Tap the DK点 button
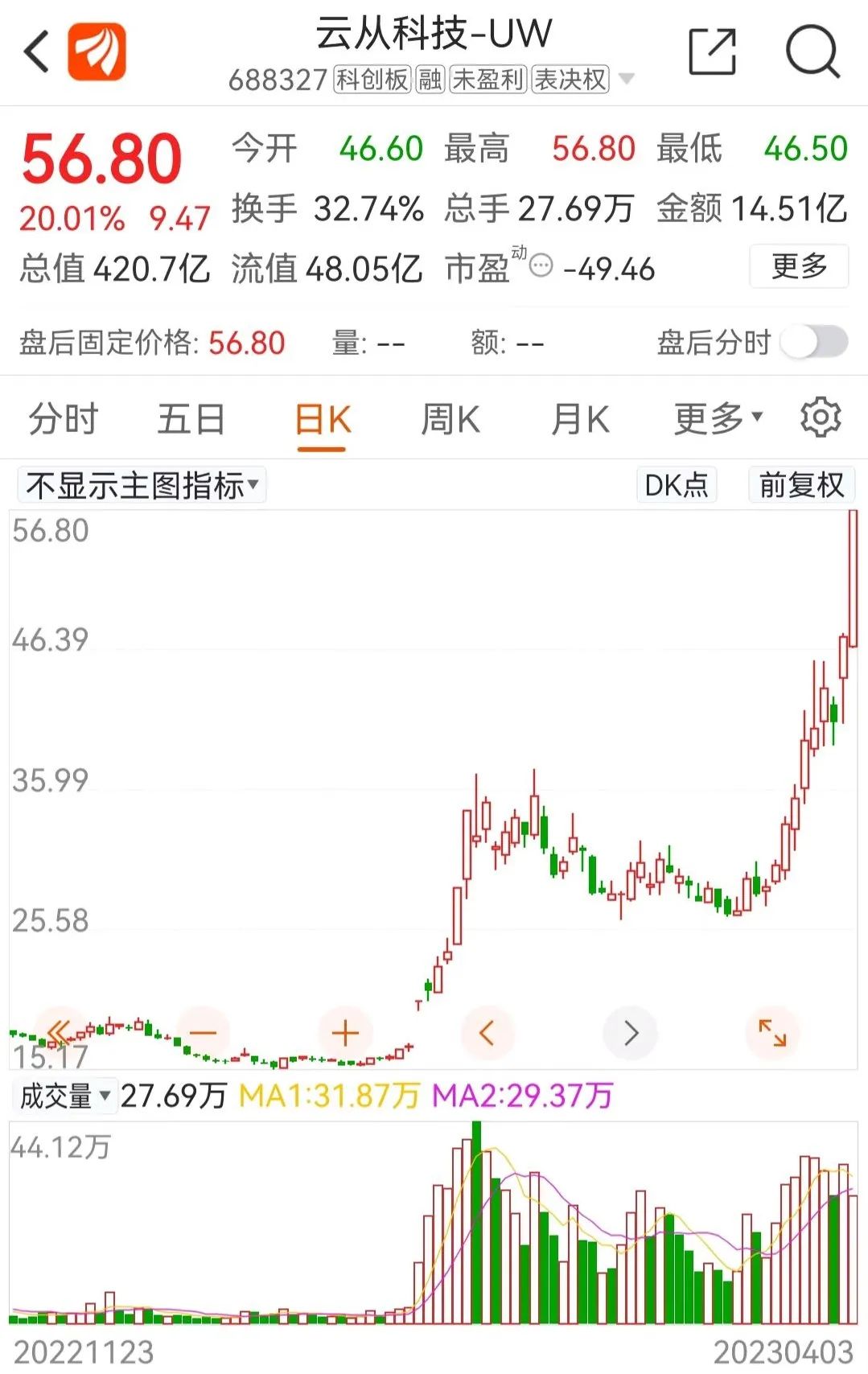This screenshot has width=868, height=1374. coord(677,485)
